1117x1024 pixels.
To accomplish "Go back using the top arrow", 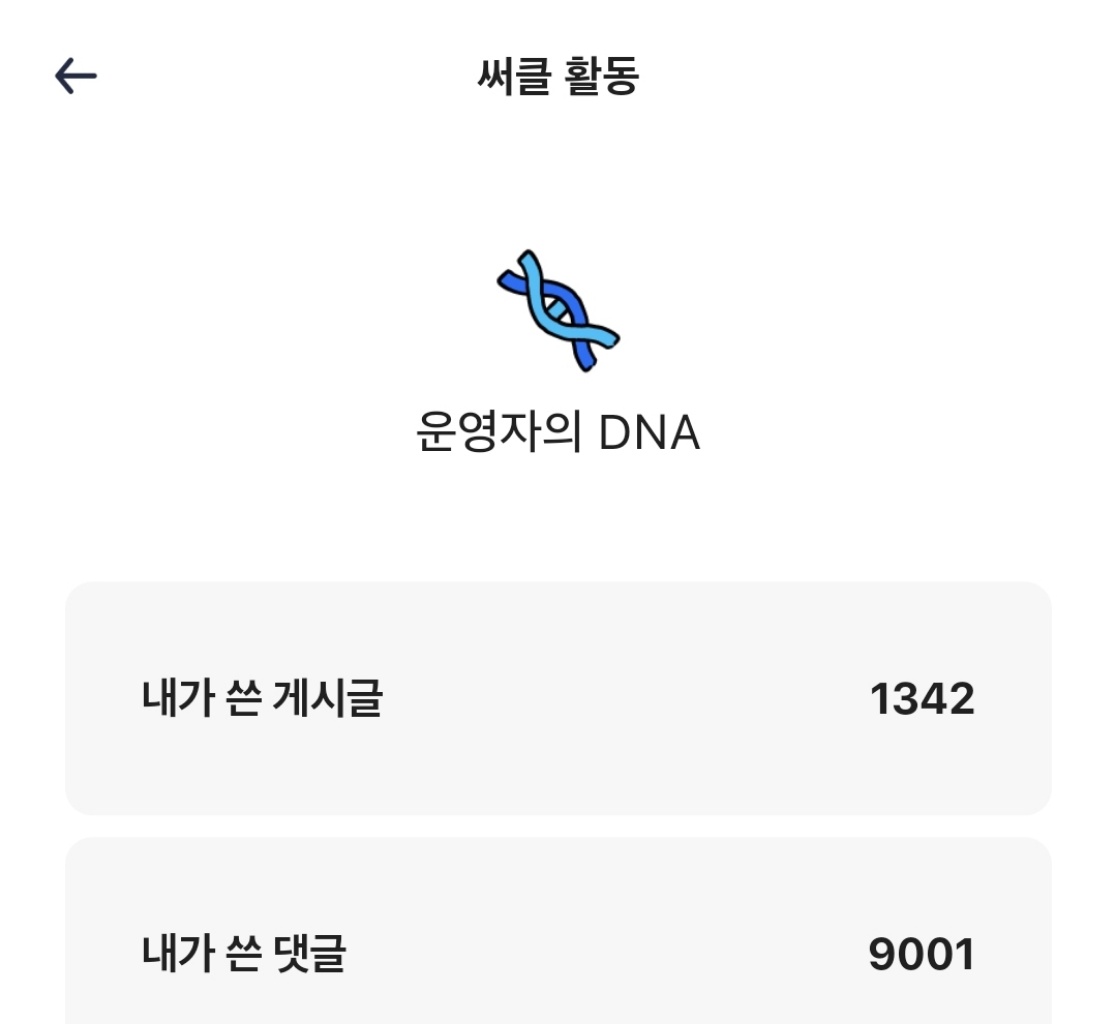I will [x=76, y=76].
